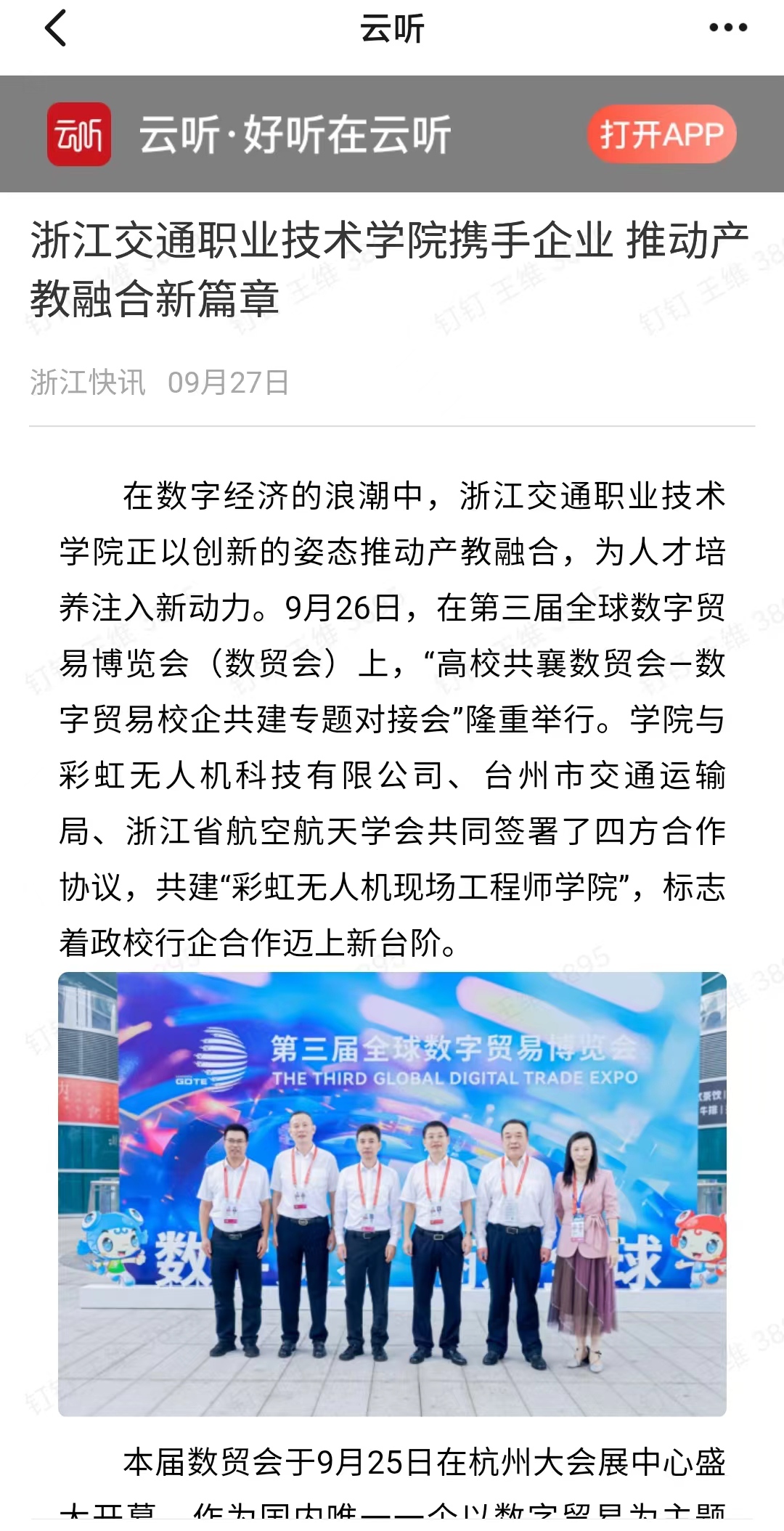Tap the 打开APP button
784x1531 pixels.
click(661, 134)
